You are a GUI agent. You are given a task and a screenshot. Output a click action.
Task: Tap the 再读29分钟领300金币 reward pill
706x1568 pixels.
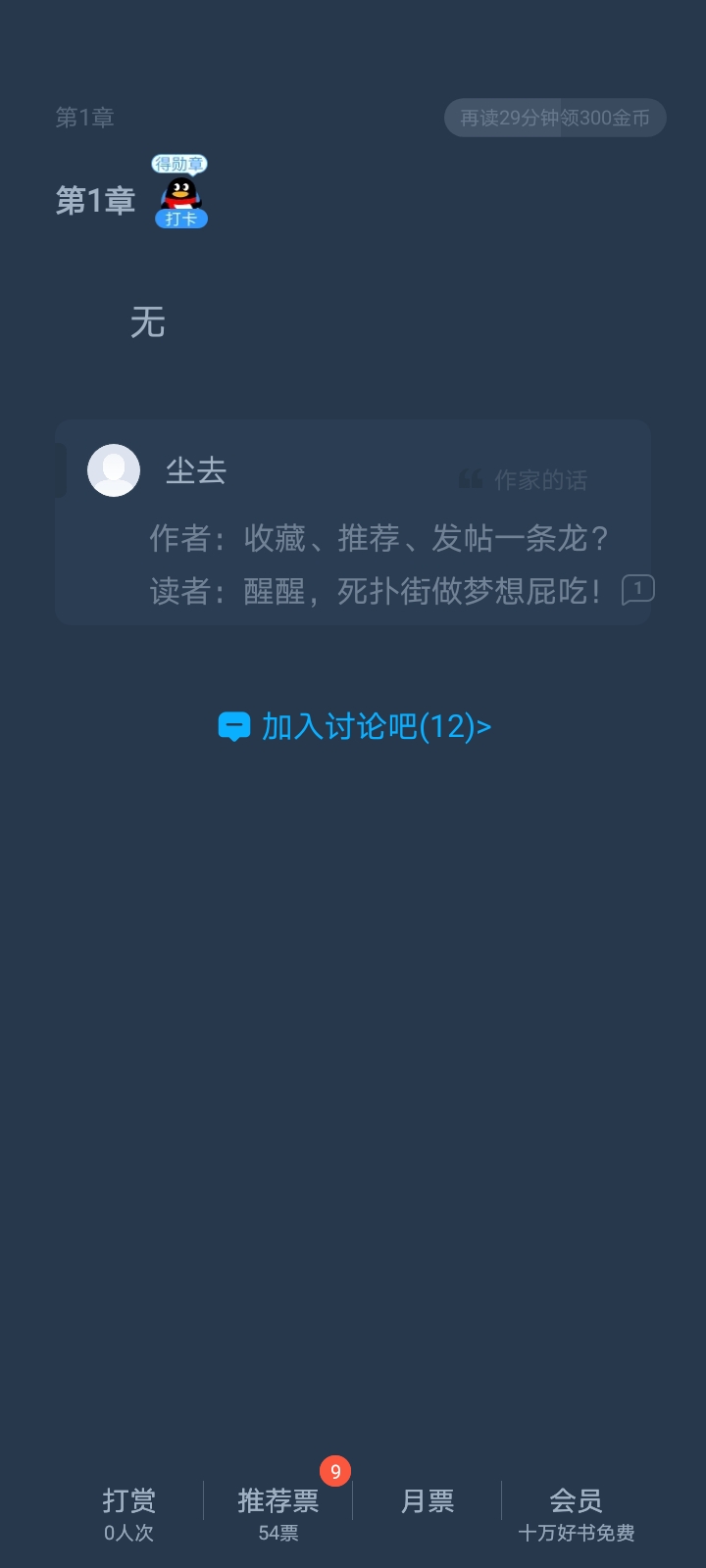[555, 118]
